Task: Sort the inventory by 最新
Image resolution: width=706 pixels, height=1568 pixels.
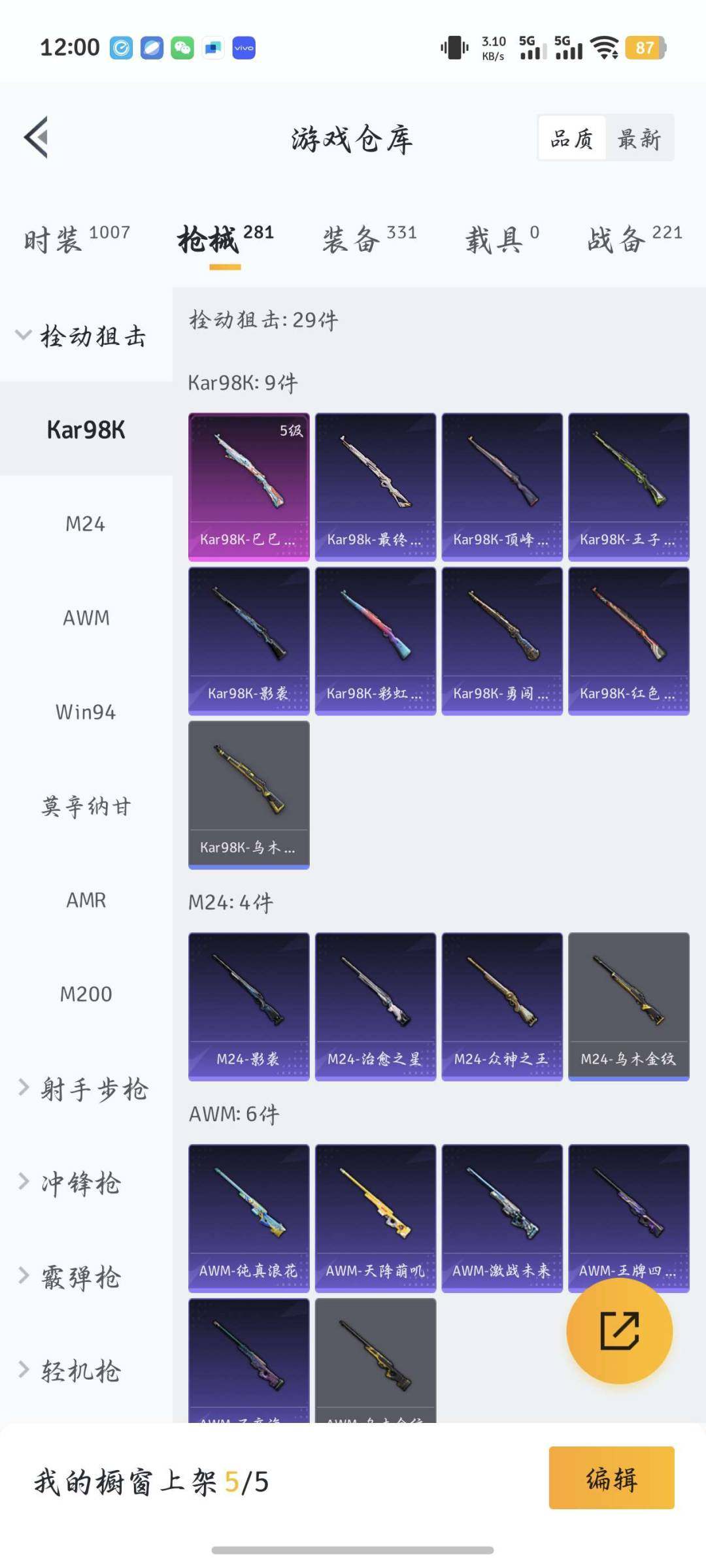Action: tap(639, 139)
